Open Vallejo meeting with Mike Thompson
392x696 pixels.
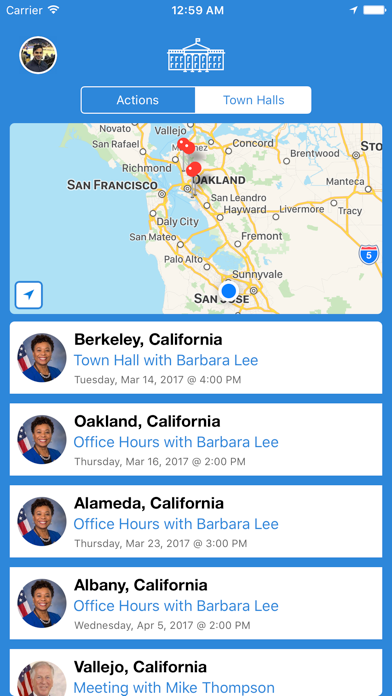[x=196, y=672]
